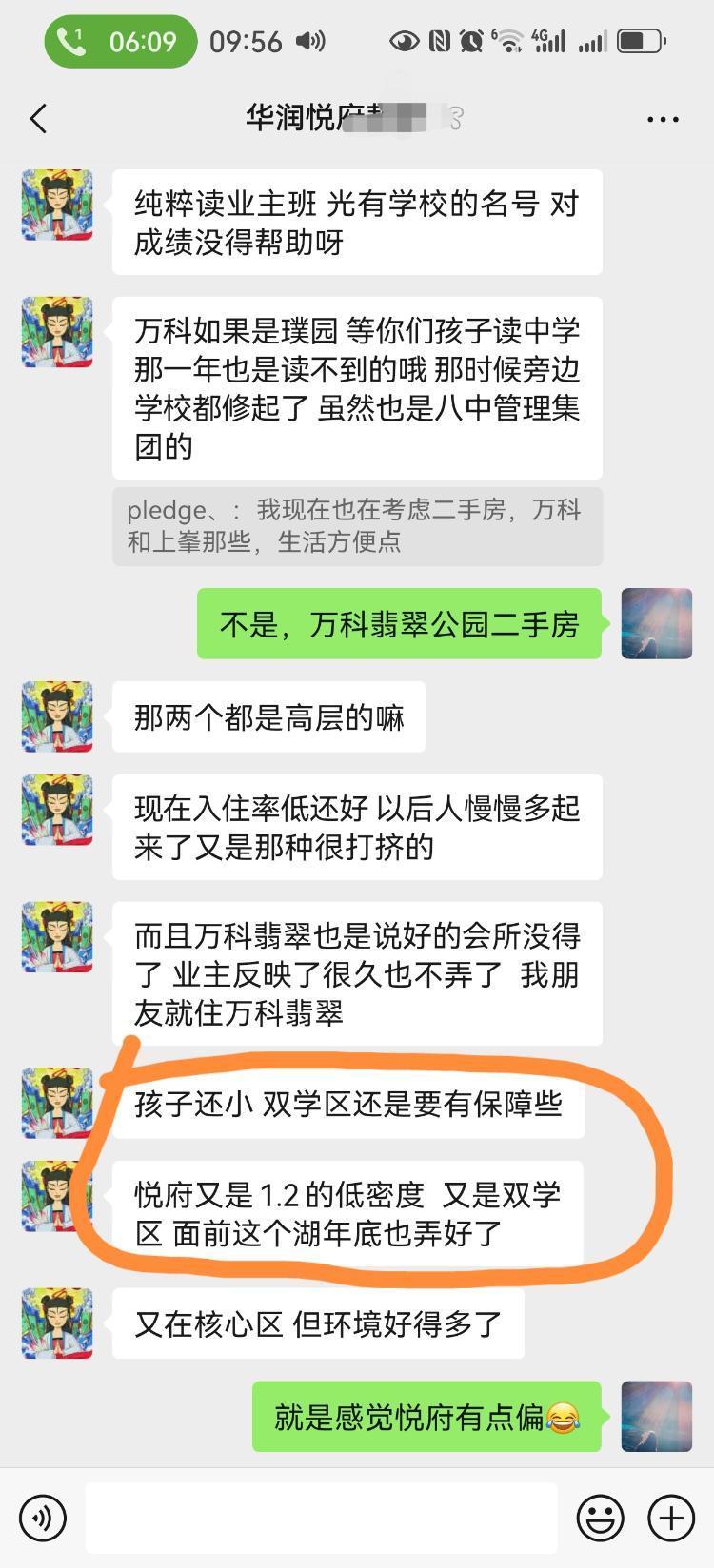Go back to the chat list
This screenshot has width=714, height=1568.
(39, 119)
